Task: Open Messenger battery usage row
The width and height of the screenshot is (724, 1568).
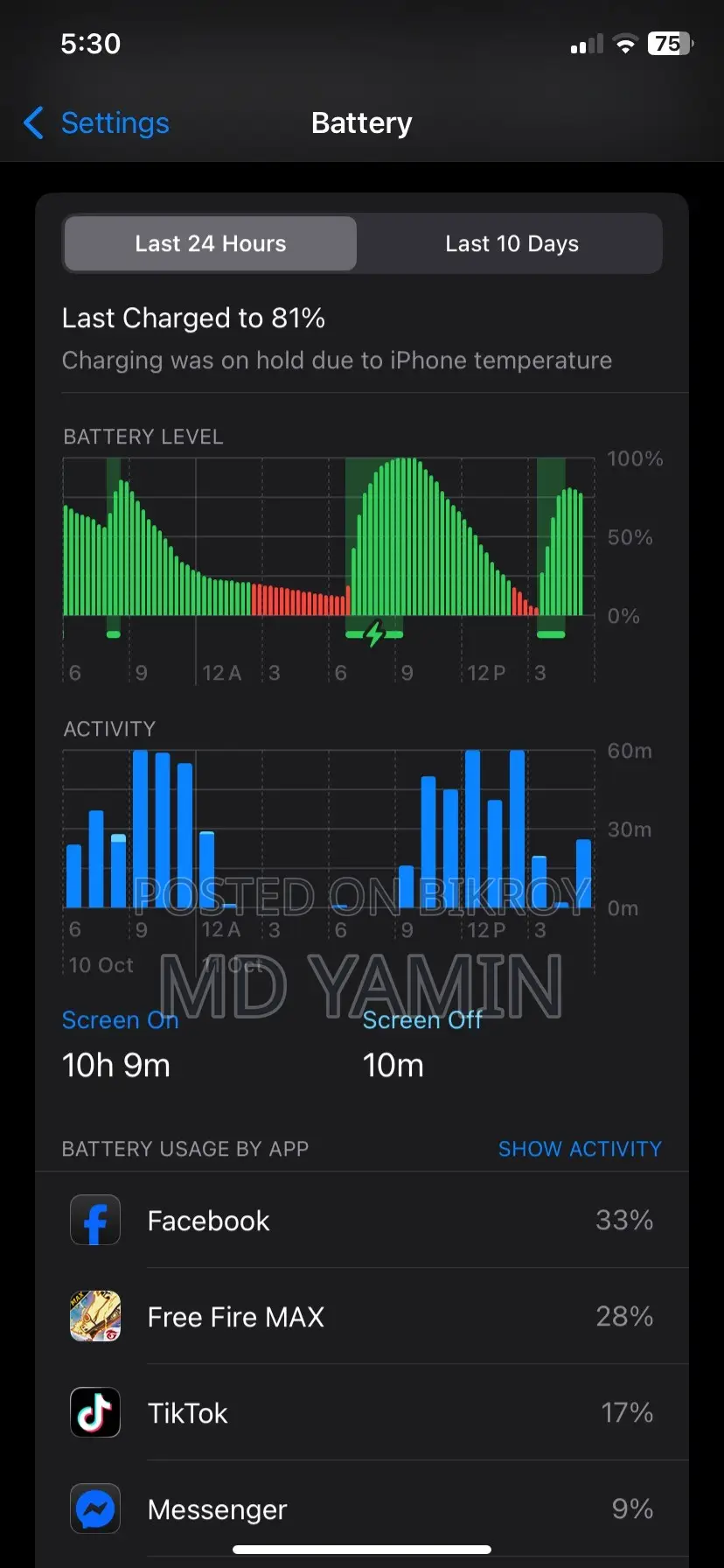Action: [362, 1508]
